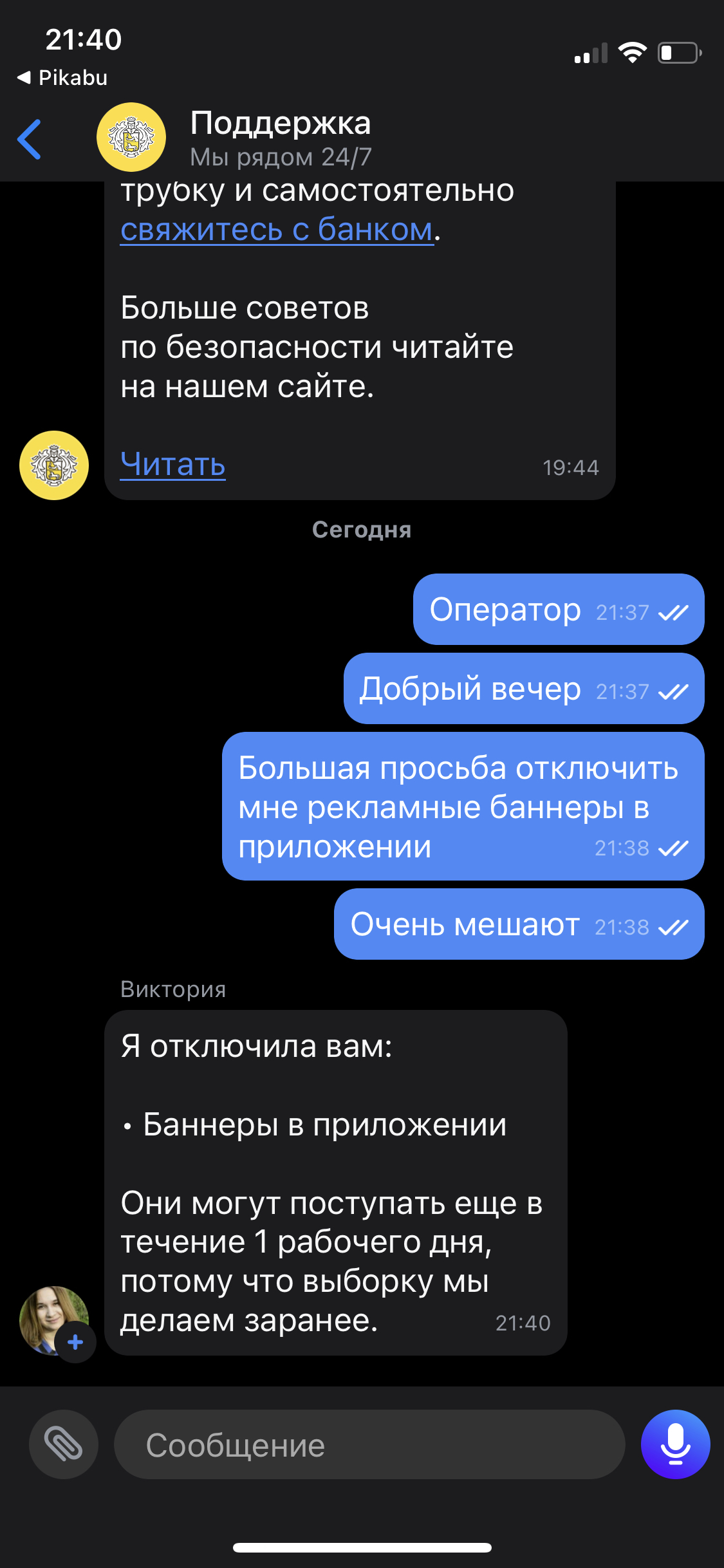Open the «Читать» link
Viewport: 724px width, 1568px height.
(172, 463)
